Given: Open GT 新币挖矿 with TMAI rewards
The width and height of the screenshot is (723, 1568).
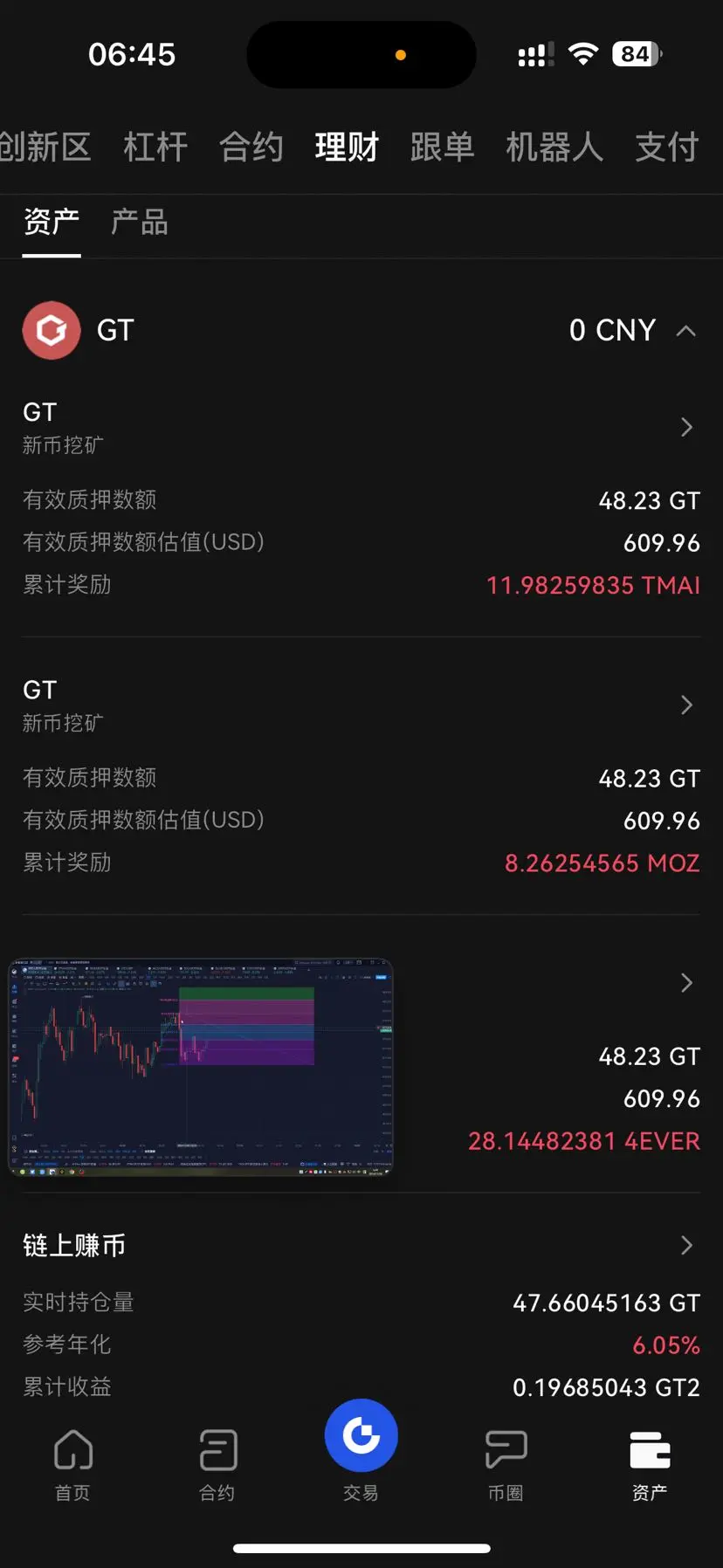Looking at the screenshot, I should (x=686, y=427).
